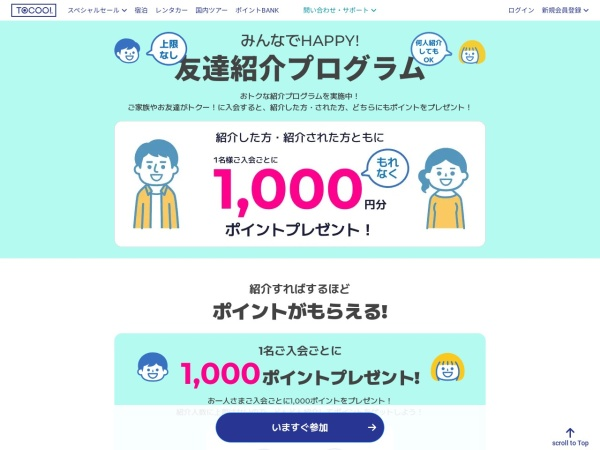The height and width of the screenshot is (450, 600).
Task: Expand 新規会員登録 dropdown
Action: coord(565,10)
